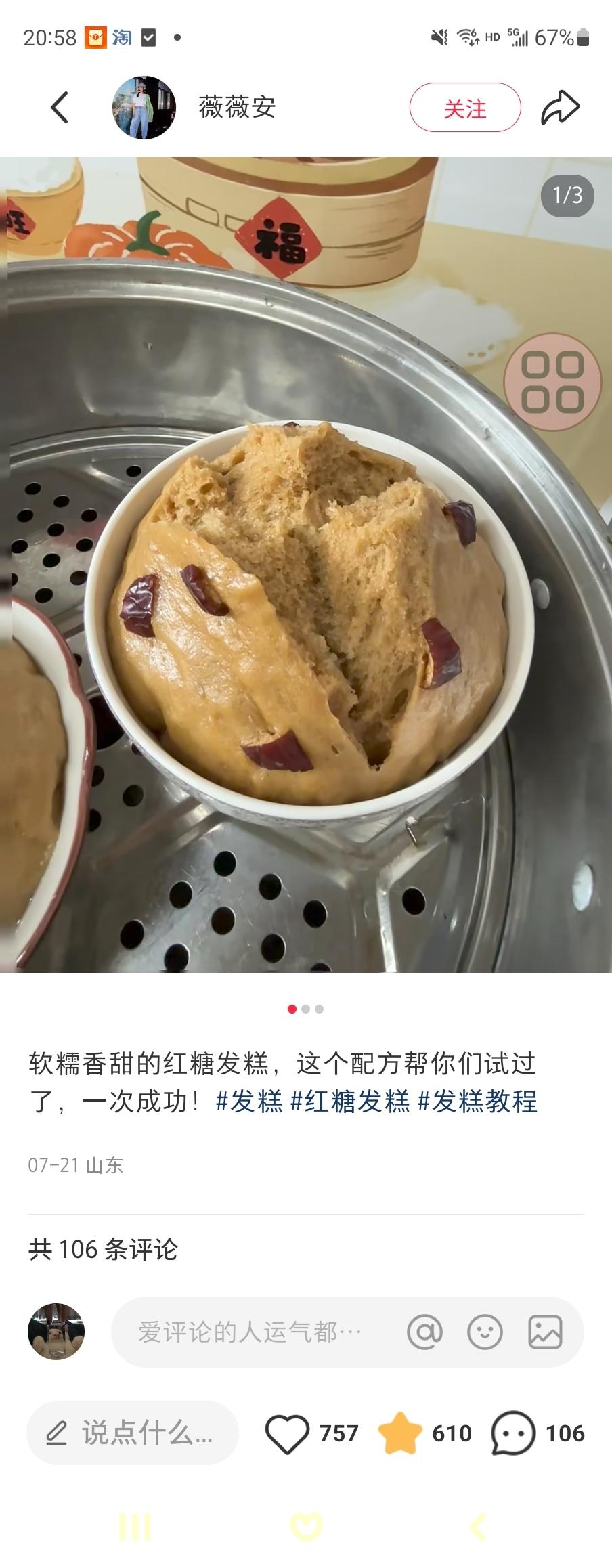This screenshot has height=1568, width=612.
Task: Open the emoji picker in comment box
Action: [x=485, y=1332]
